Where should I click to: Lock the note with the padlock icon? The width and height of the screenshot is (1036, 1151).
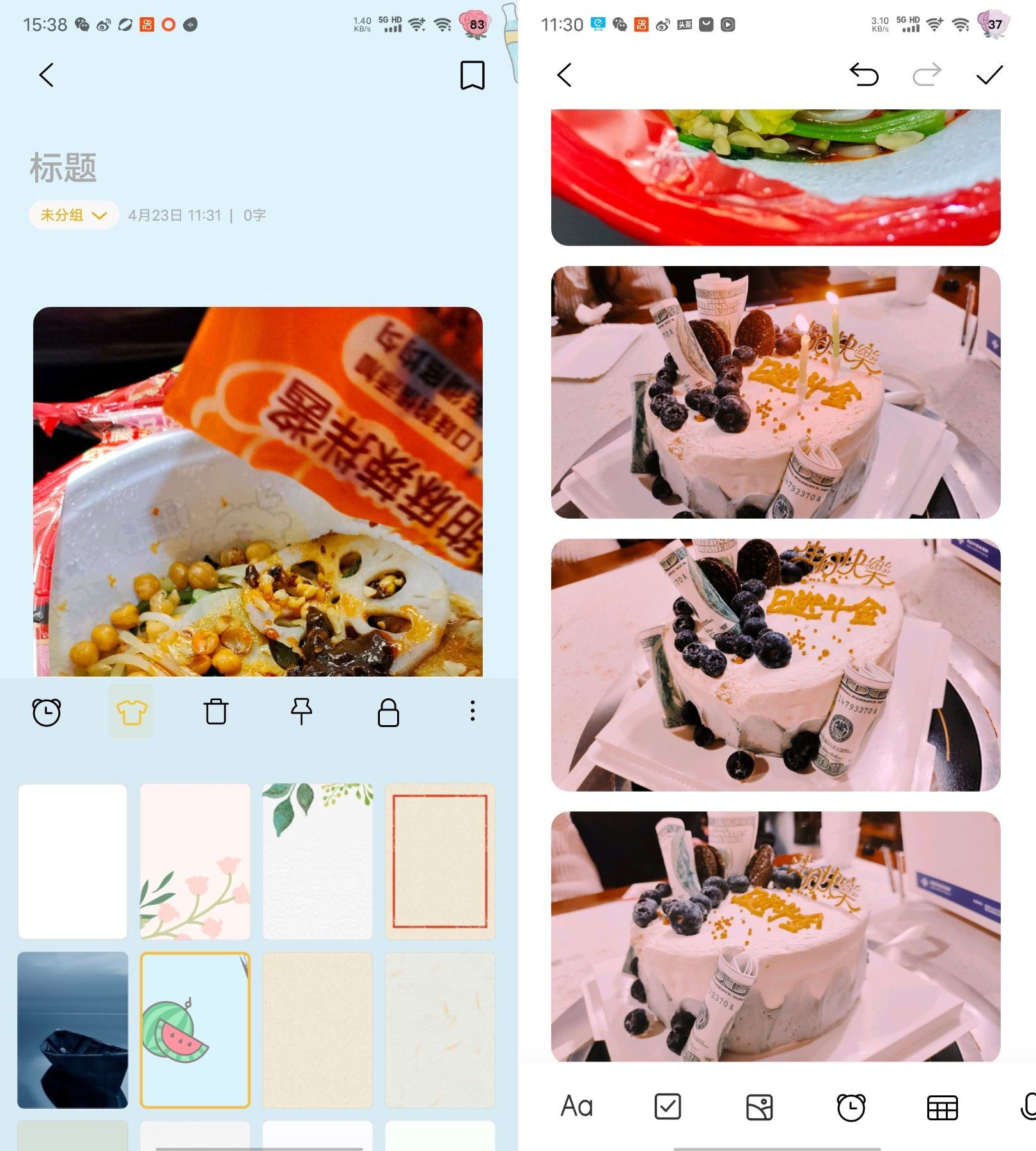(x=388, y=712)
